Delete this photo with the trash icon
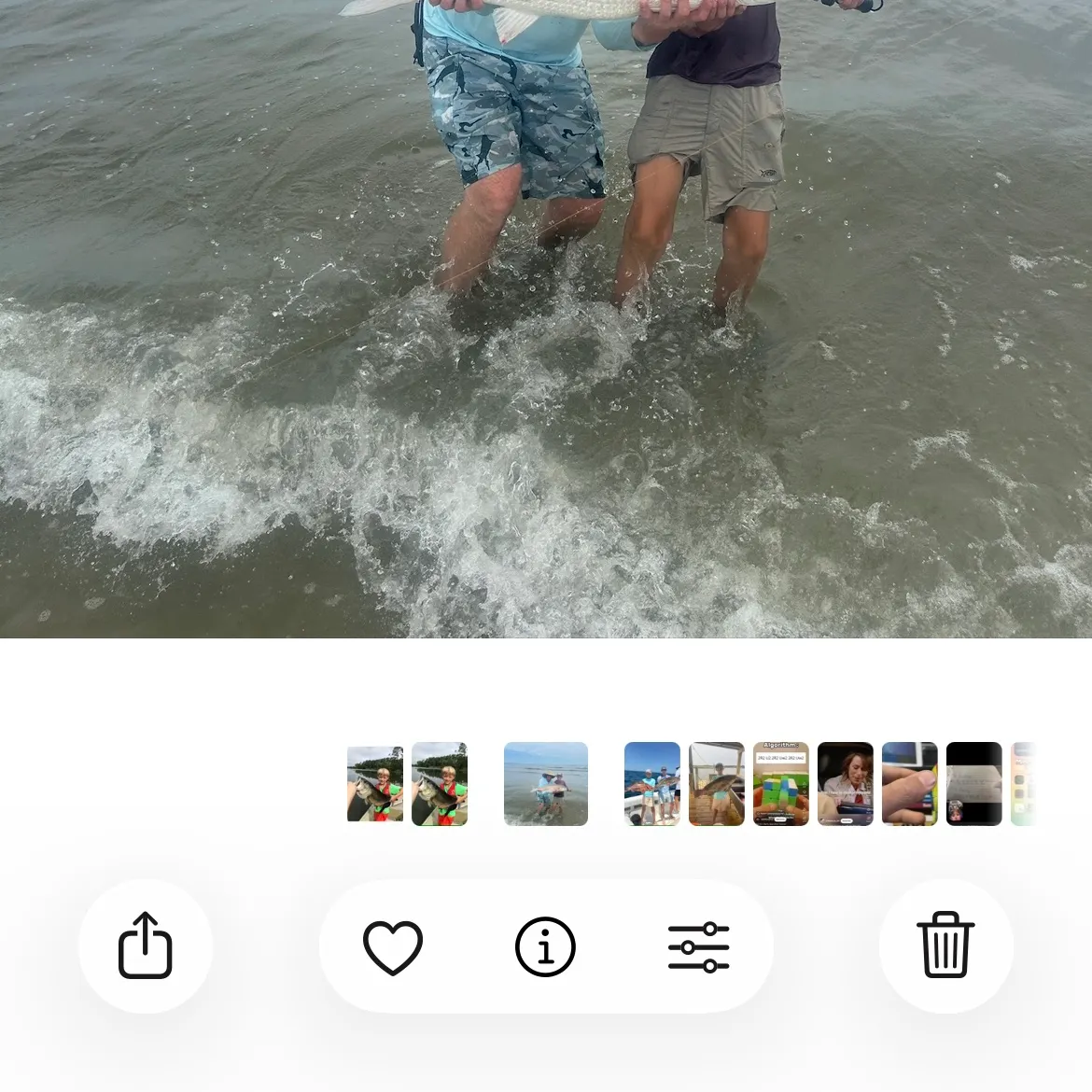1092x1092 pixels. [x=945, y=945]
